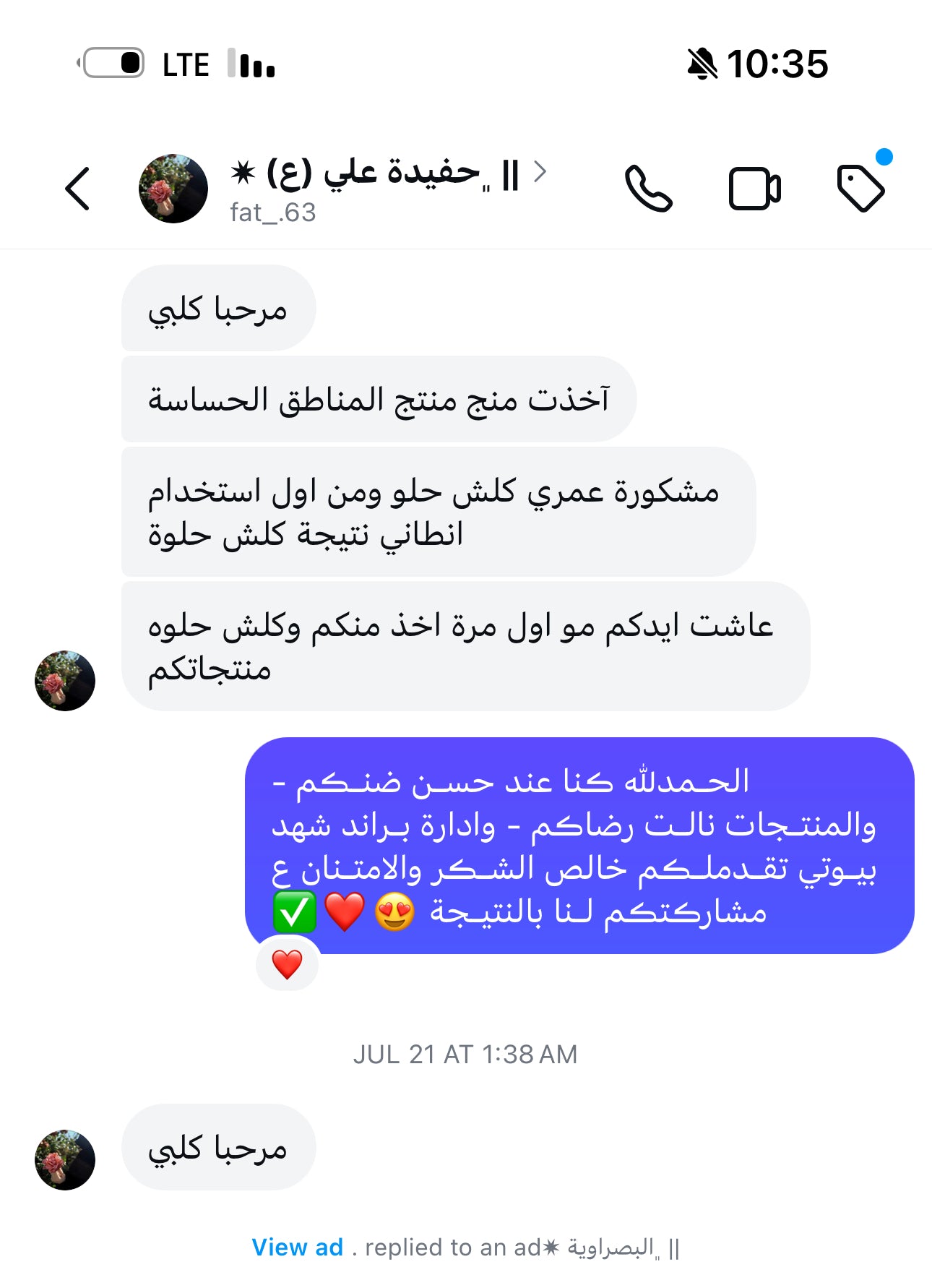The height and width of the screenshot is (1288, 932).
Task: Go back to the inbox list
Action: (x=77, y=189)
